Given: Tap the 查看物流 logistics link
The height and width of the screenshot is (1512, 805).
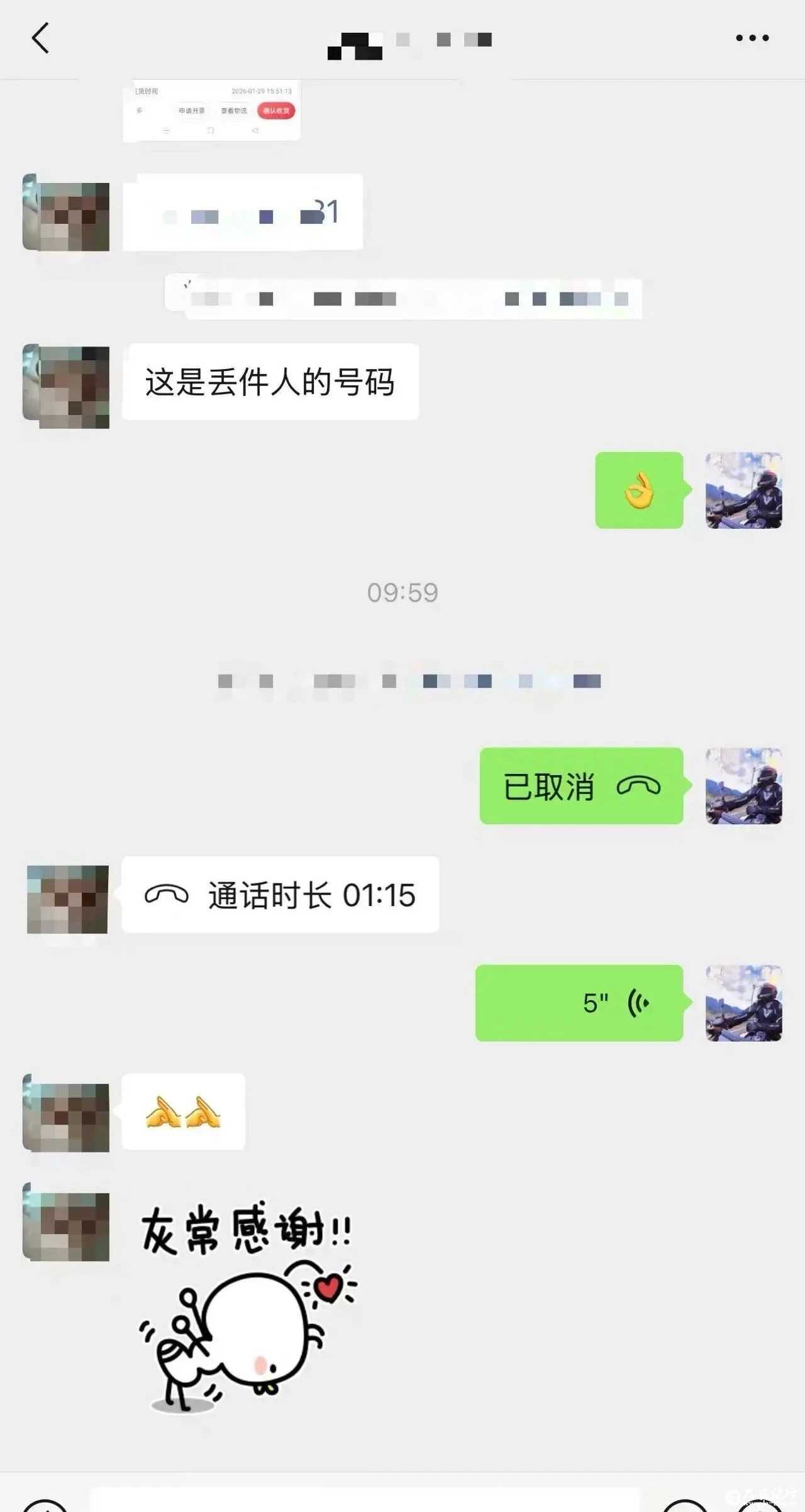Looking at the screenshot, I should click(x=234, y=111).
